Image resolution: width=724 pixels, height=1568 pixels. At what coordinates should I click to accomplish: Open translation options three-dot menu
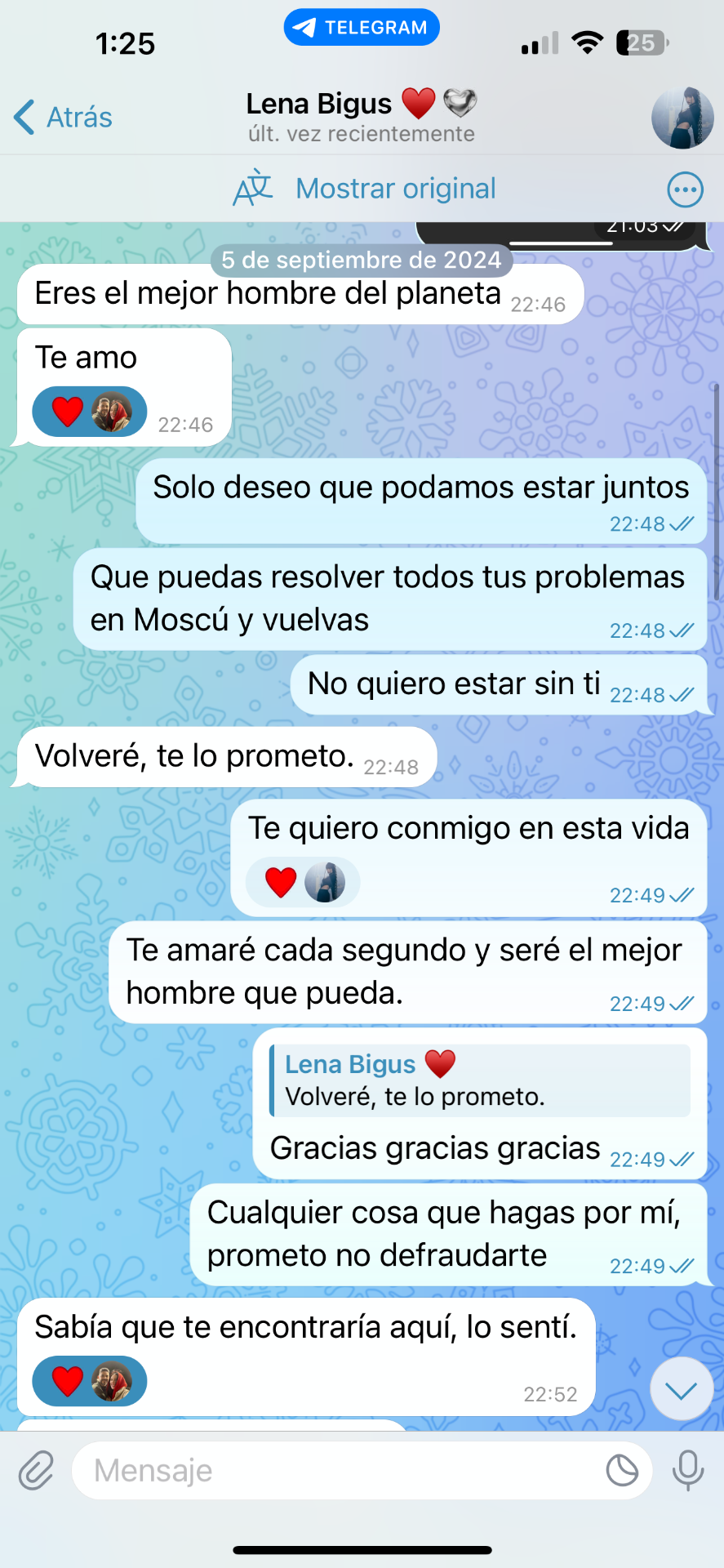tap(684, 190)
